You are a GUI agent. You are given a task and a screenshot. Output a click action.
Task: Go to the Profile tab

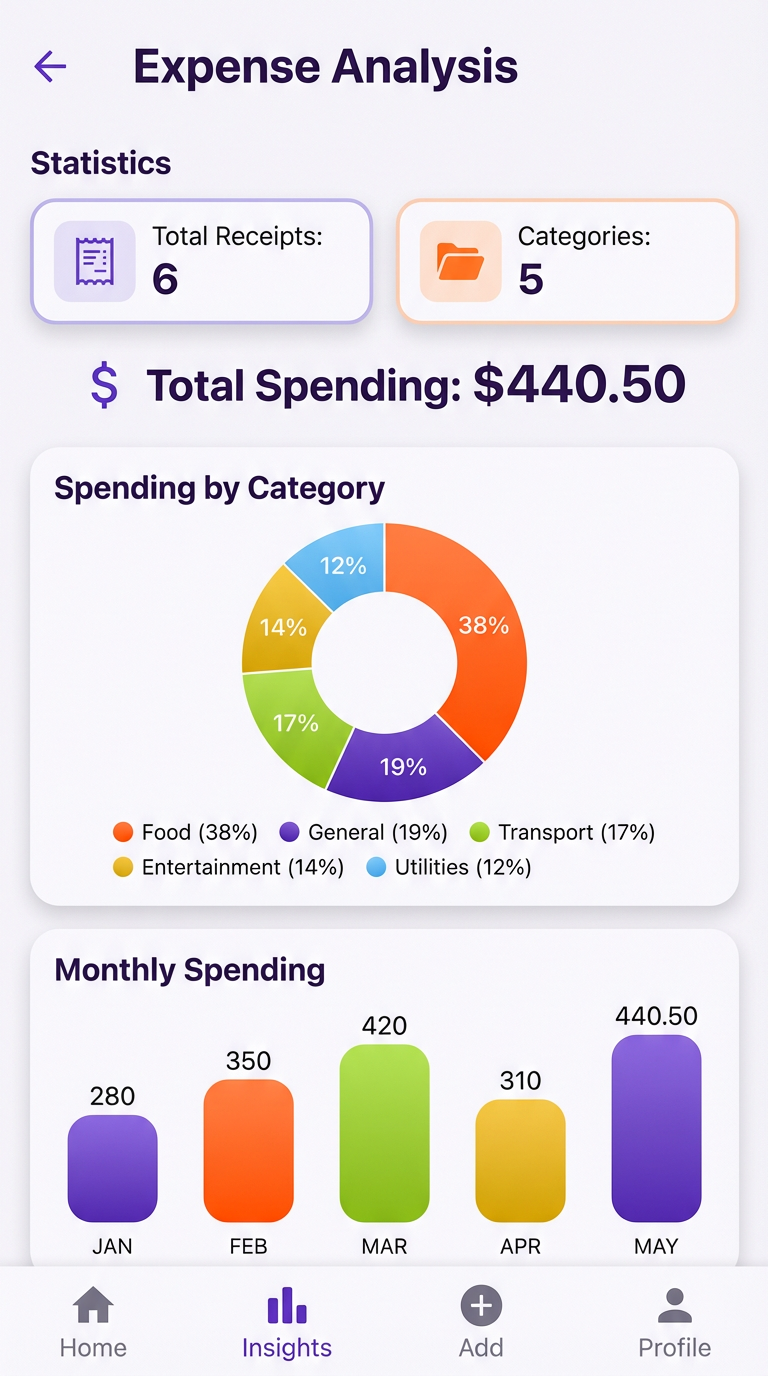[675, 1323]
